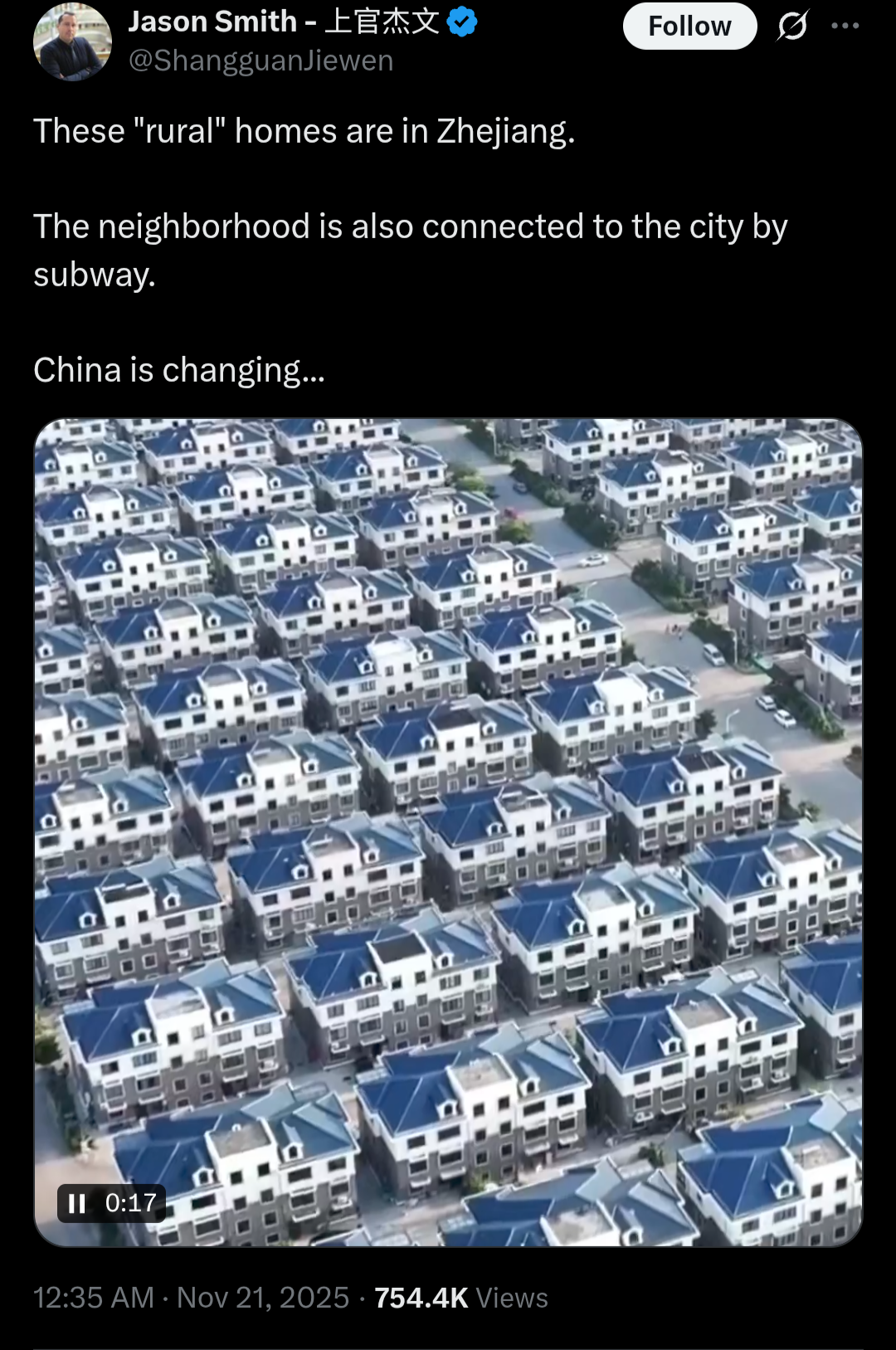Open the post's three-dot overflow menu
896x1350 pixels.
click(845, 27)
